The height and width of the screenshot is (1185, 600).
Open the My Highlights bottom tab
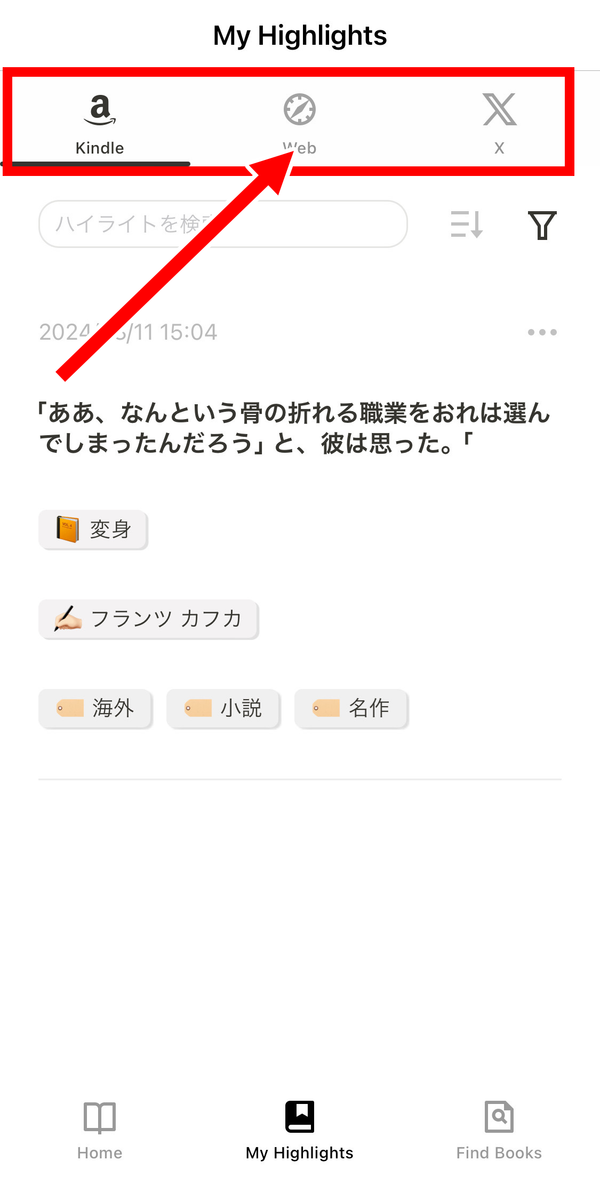click(299, 1130)
